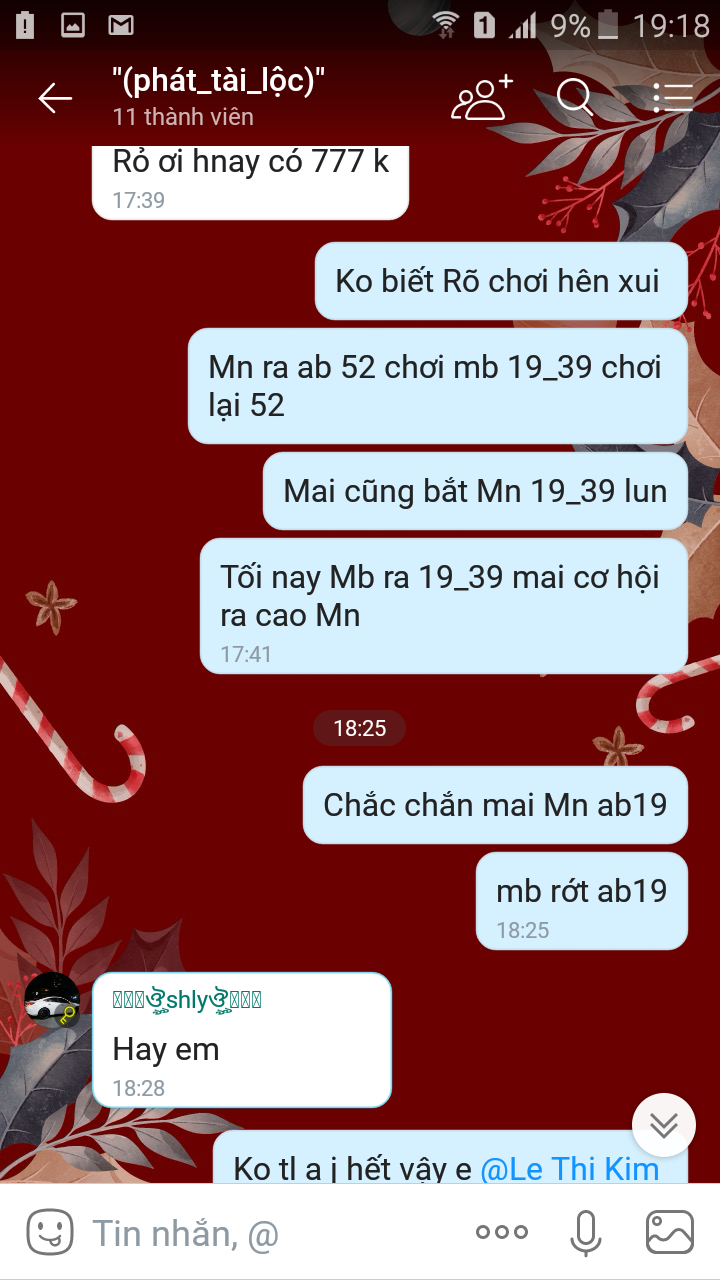Open the search icon in chat header
The image size is (720, 1280).
click(x=573, y=97)
